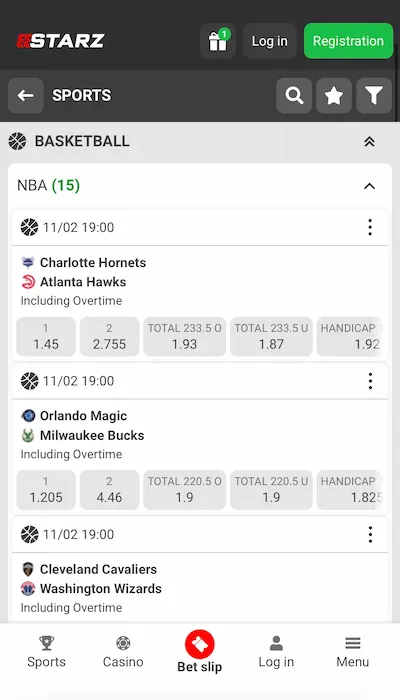The height and width of the screenshot is (700, 400).
Task: Open the Menu in bottom bar
Action: pyautogui.click(x=353, y=652)
